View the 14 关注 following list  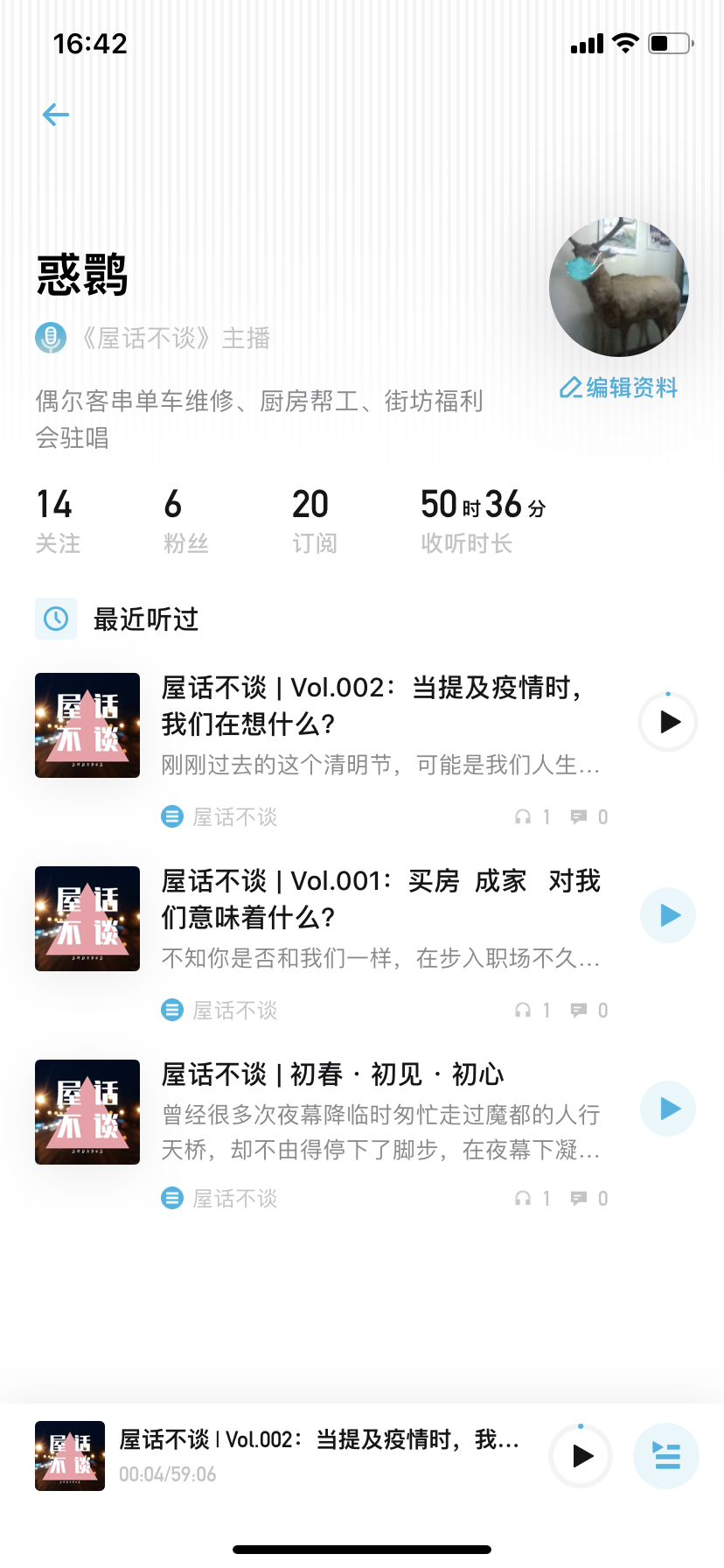58,521
